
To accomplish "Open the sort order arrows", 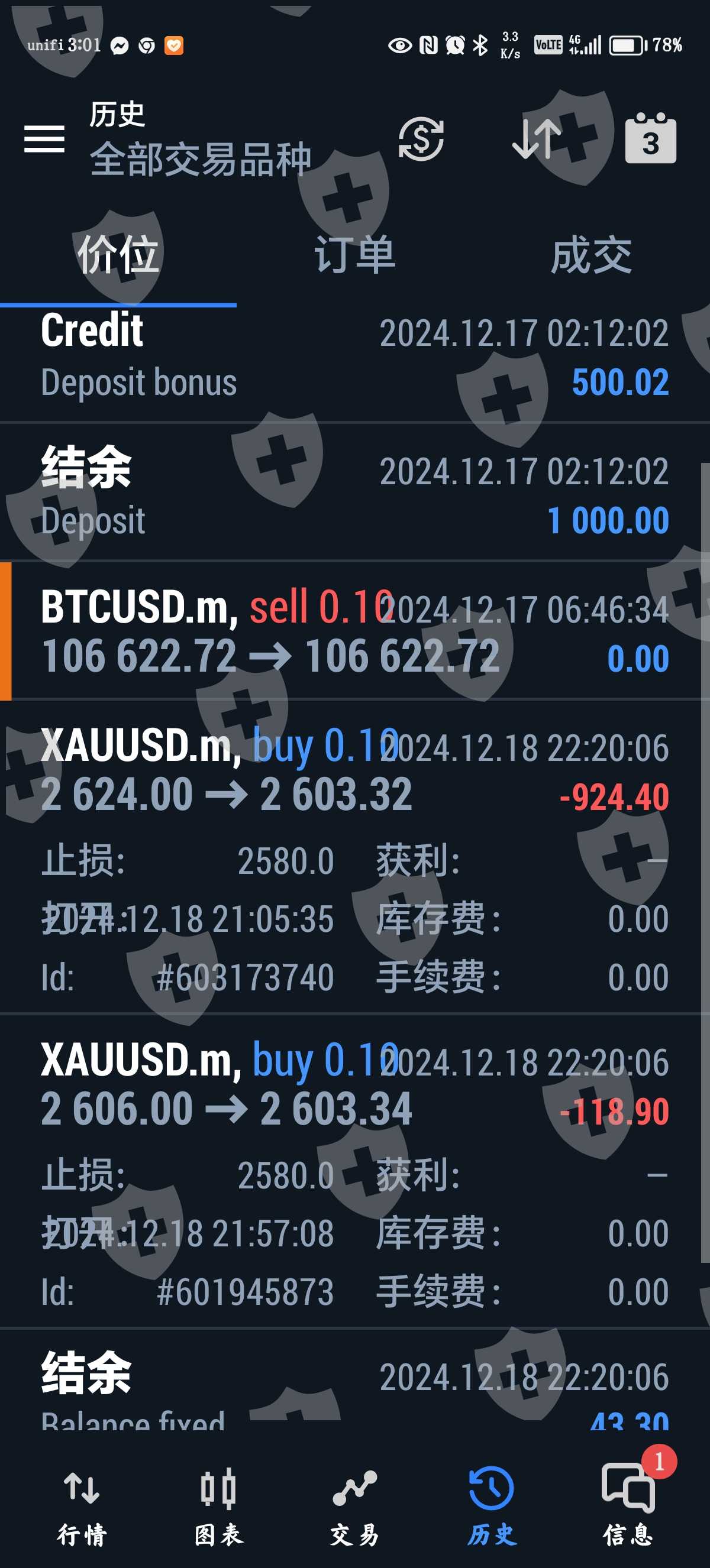I will [537, 140].
